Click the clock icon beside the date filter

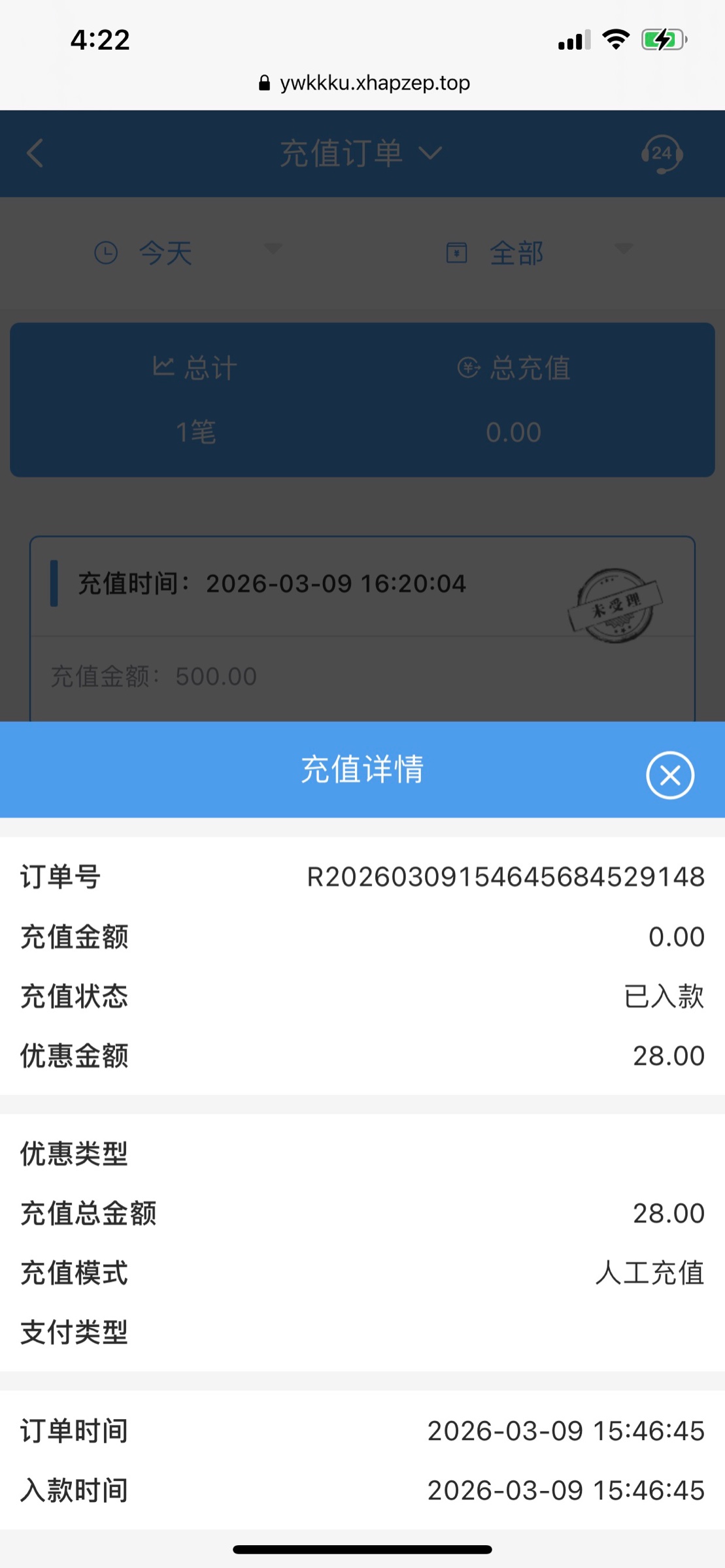tap(107, 253)
